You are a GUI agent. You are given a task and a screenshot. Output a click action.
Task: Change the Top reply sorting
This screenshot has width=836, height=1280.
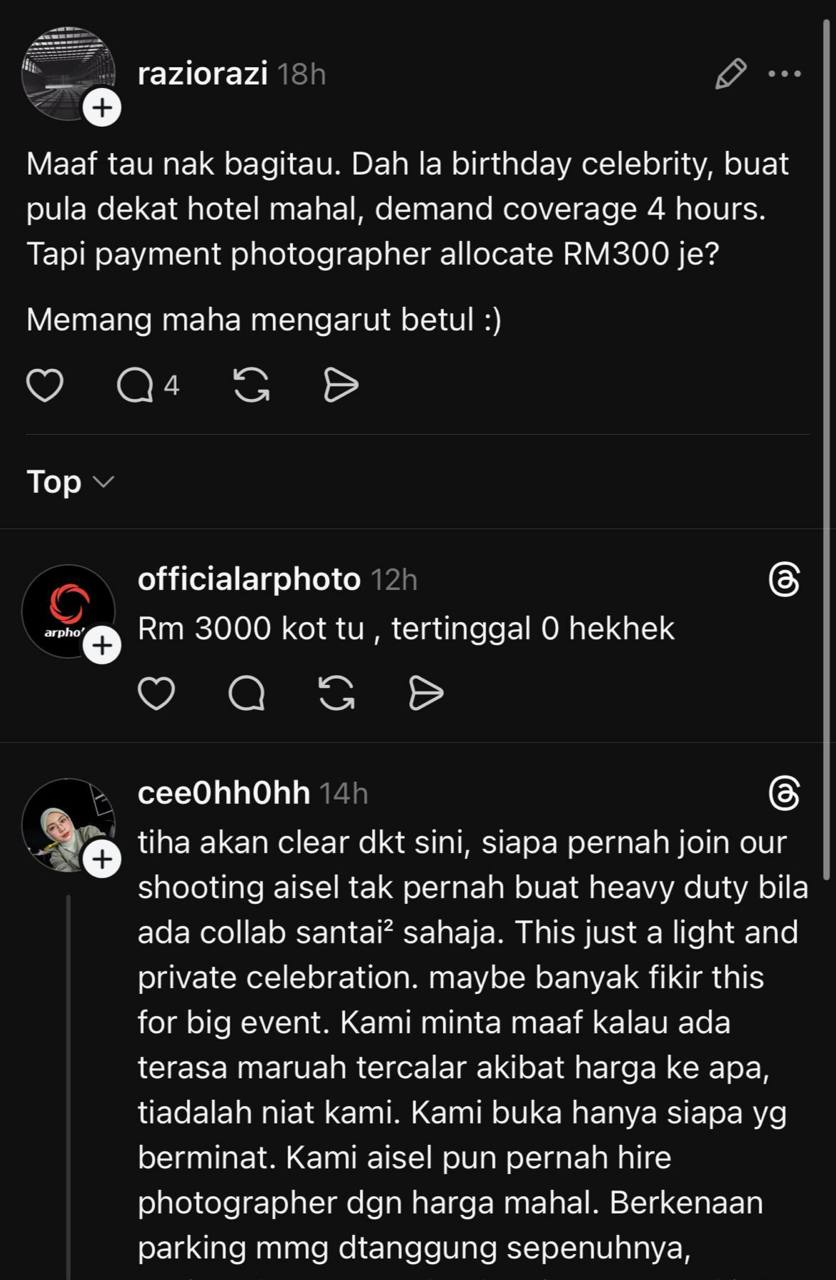click(70, 482)
